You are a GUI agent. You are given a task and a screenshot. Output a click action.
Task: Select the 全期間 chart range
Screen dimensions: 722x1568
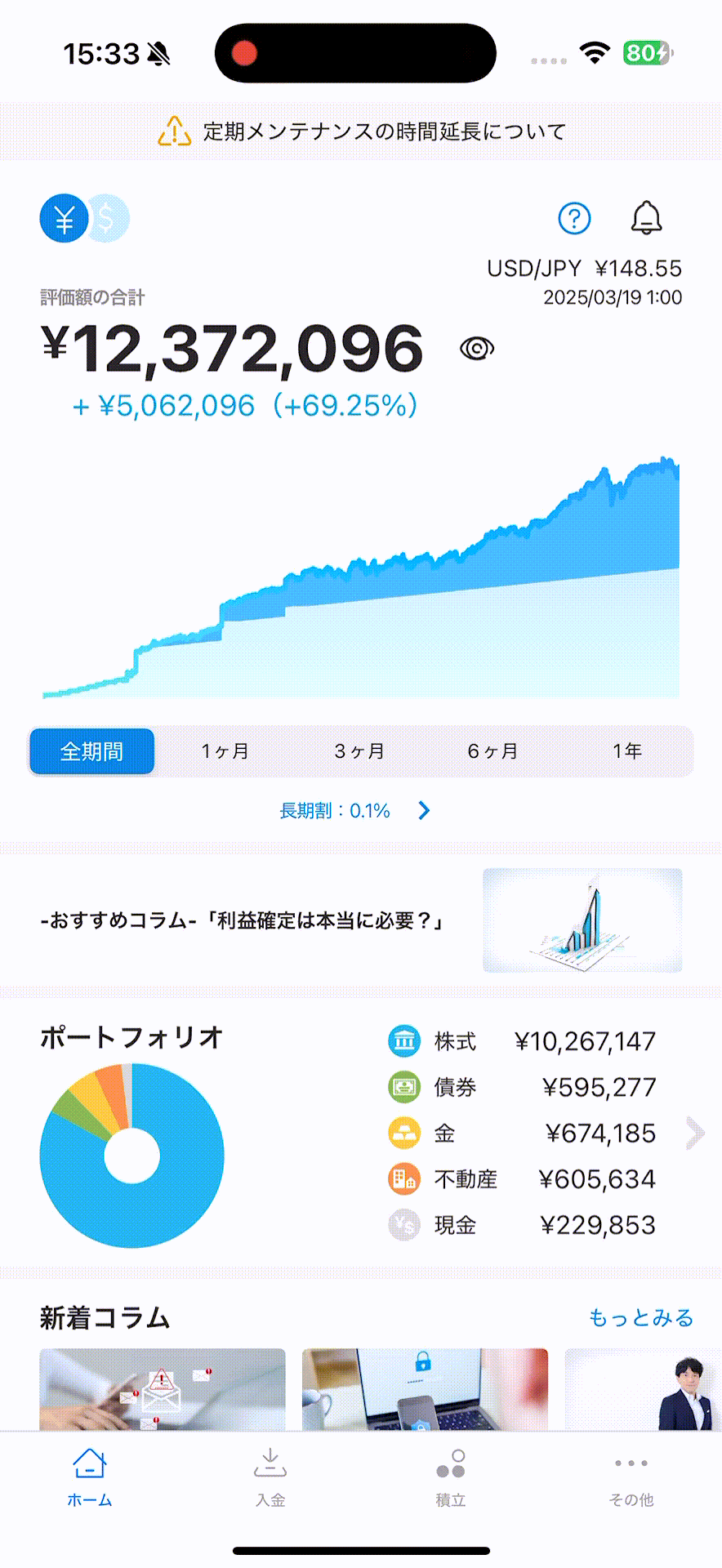(92, 751)
